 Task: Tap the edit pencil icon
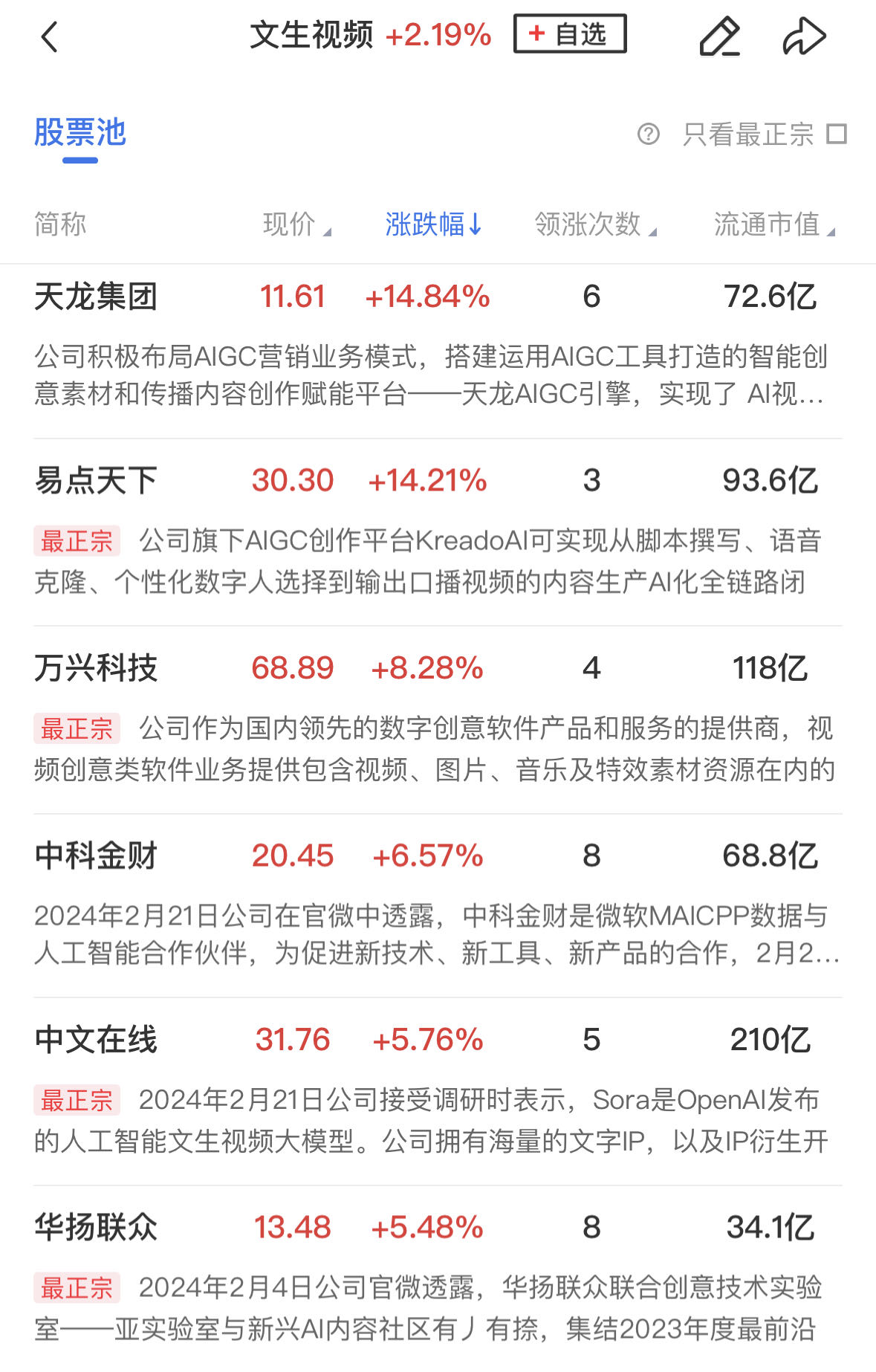click(719, 36)
